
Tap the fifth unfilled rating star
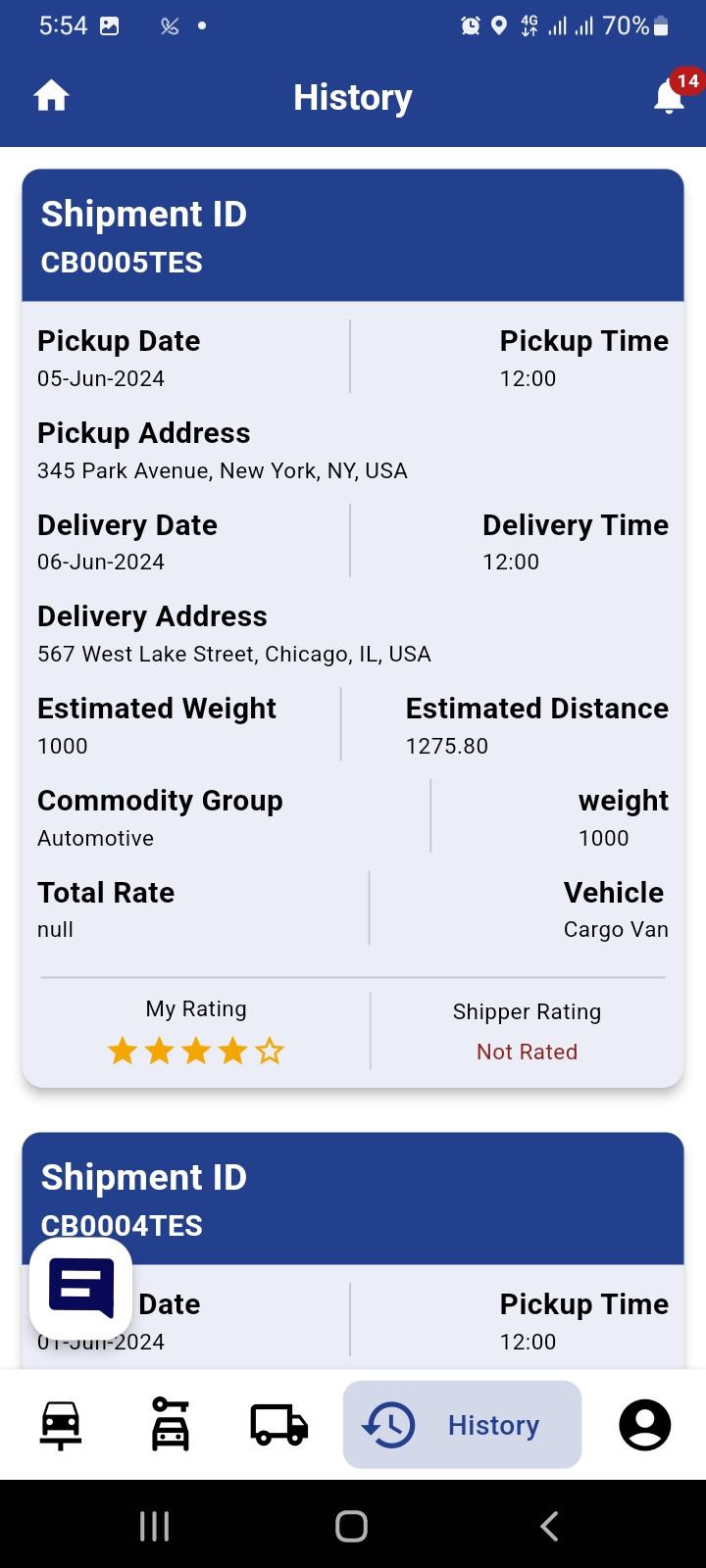pos(269,1050)
